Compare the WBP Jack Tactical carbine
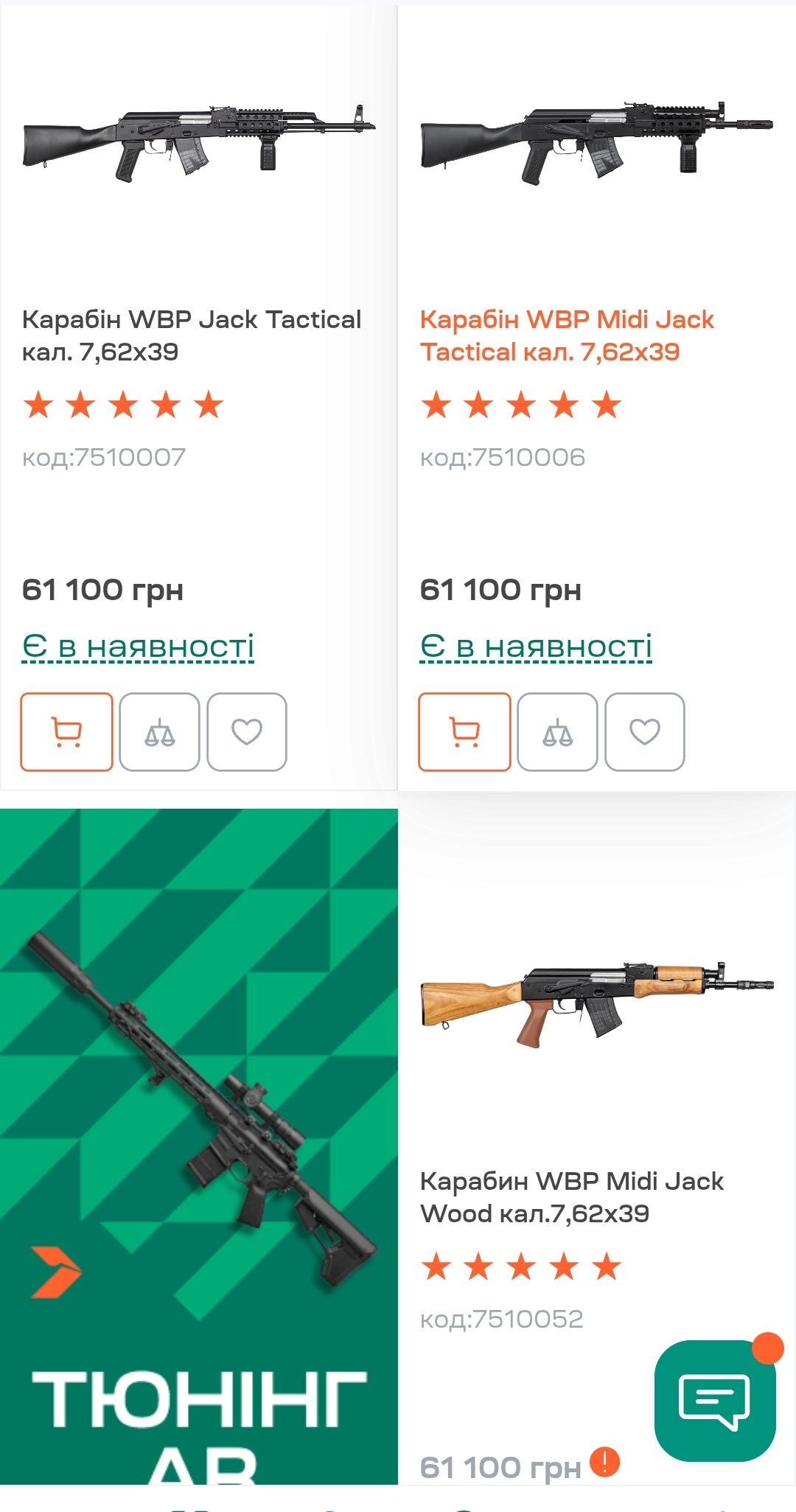This screenshot has width=796, height=1512. 159,732
